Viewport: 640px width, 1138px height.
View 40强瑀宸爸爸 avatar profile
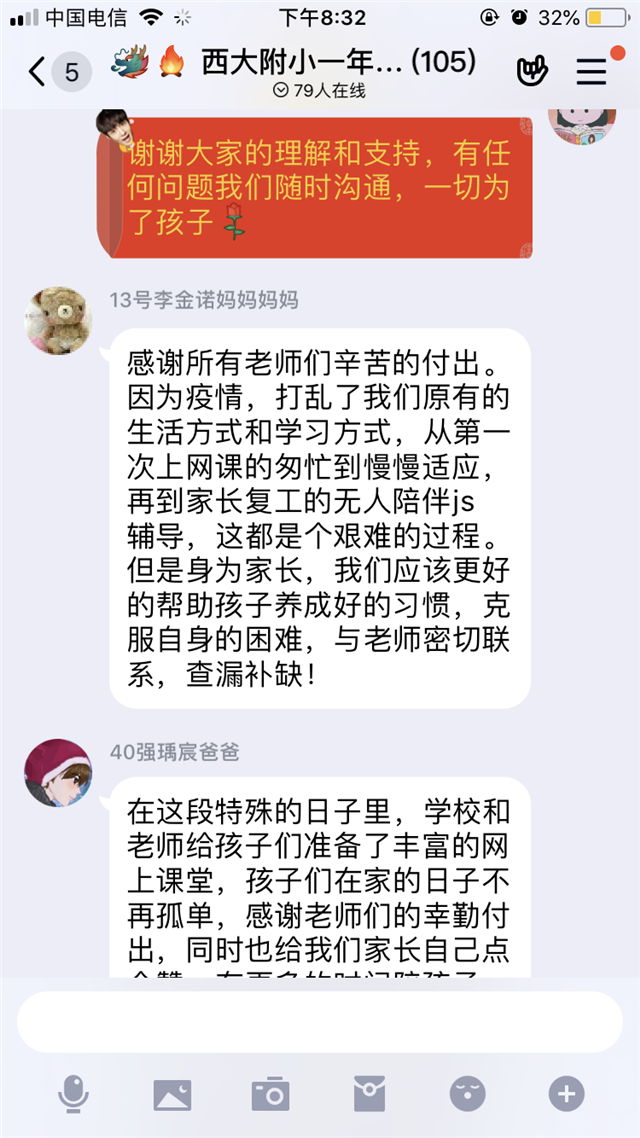58,773
